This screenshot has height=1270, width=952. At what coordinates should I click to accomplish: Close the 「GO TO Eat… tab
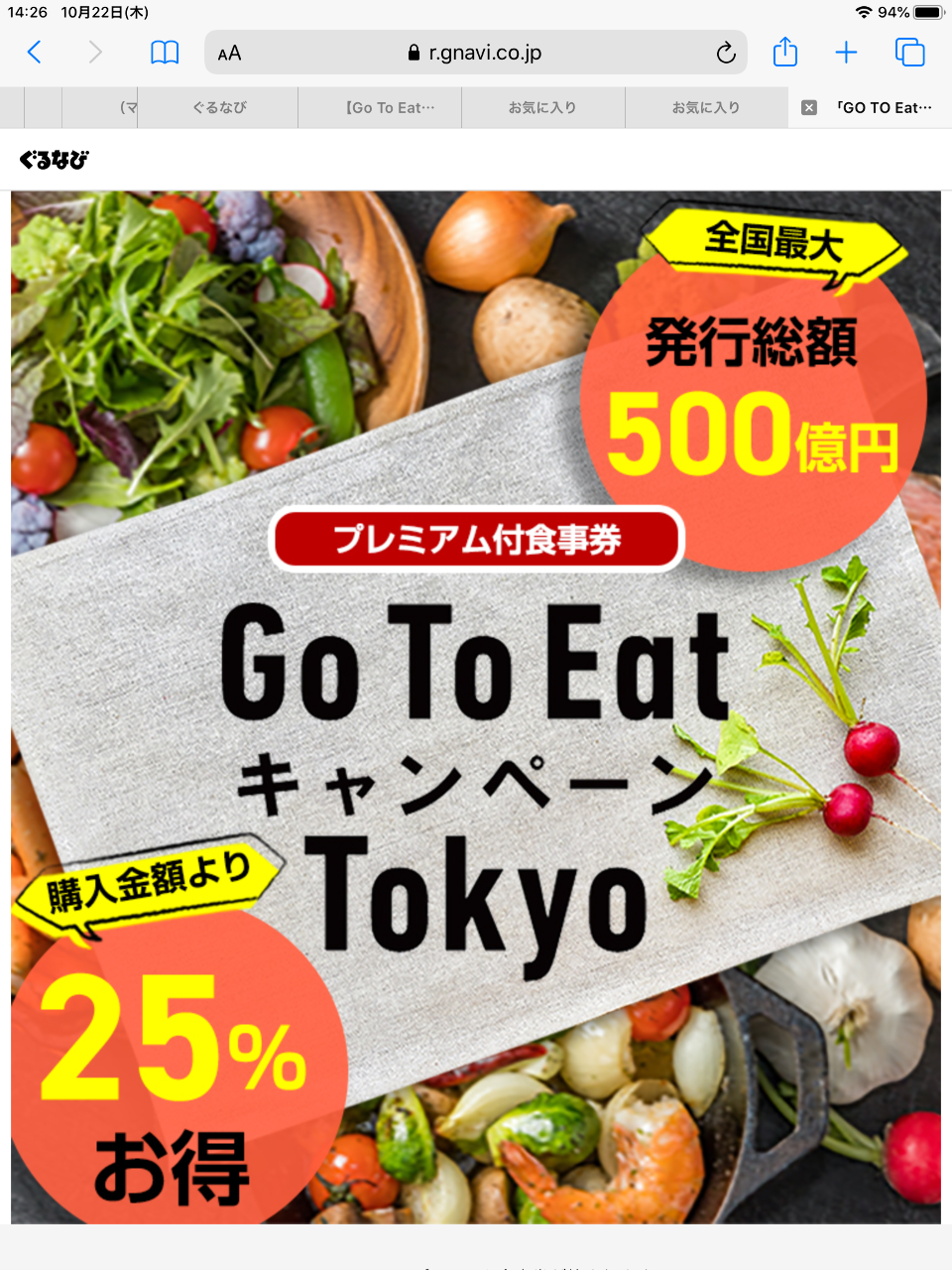[x=809, y=107]
